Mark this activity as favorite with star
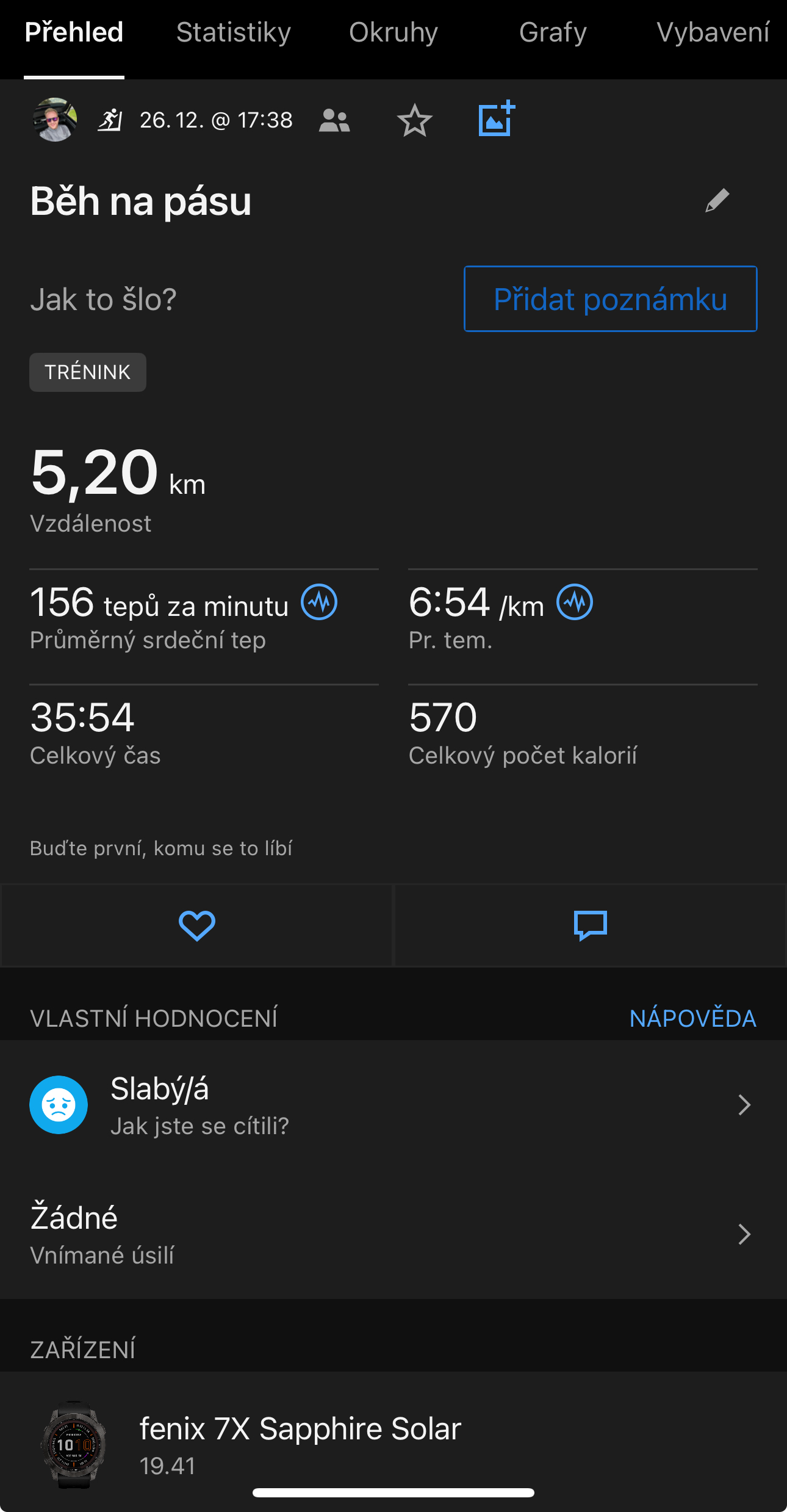 click(x=415, y=120)
